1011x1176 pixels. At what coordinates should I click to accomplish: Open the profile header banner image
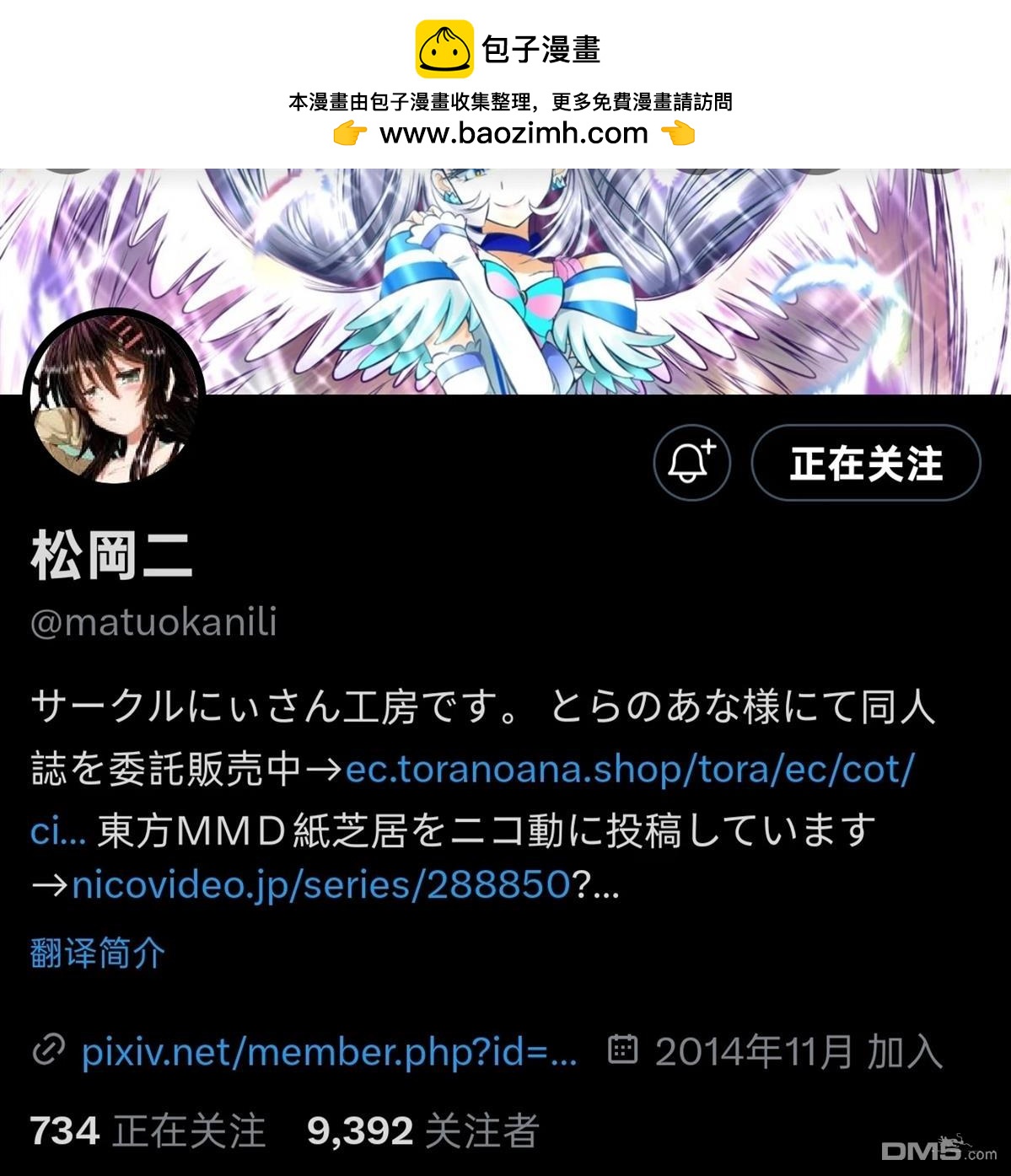tap(590, 278)
